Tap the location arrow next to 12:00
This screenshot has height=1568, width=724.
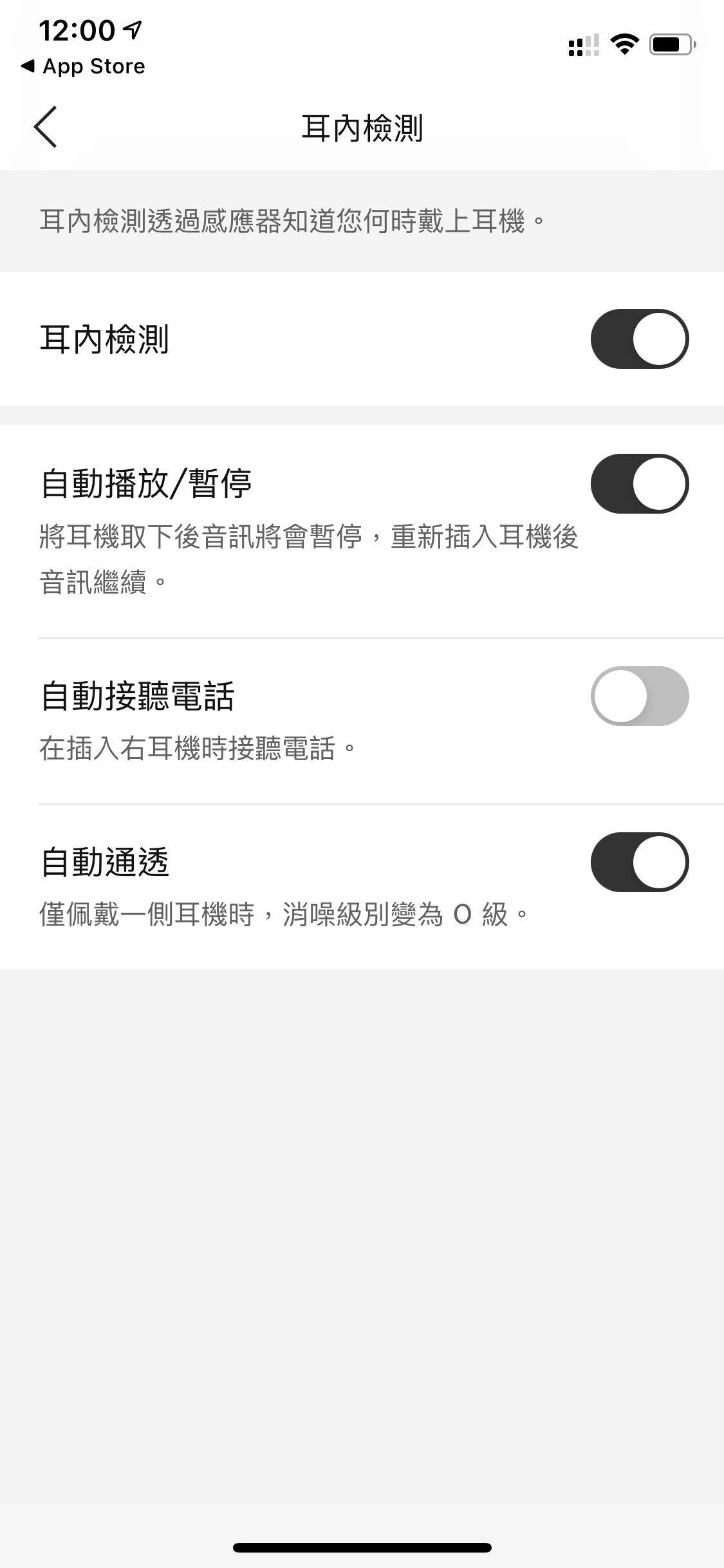coord(132,29)
